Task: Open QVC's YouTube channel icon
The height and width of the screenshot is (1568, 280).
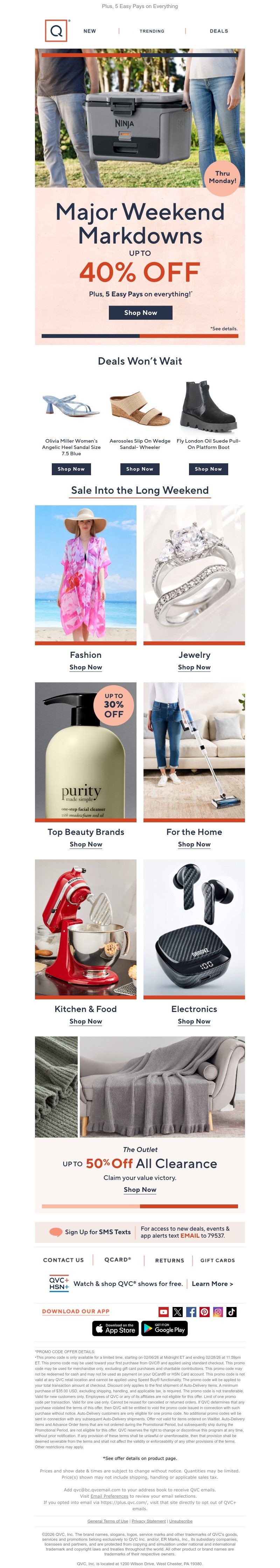Action: (164, 1312)
